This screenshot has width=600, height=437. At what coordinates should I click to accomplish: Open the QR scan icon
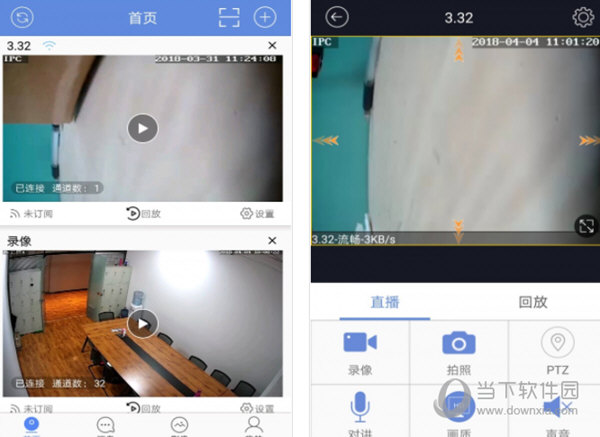230,17
